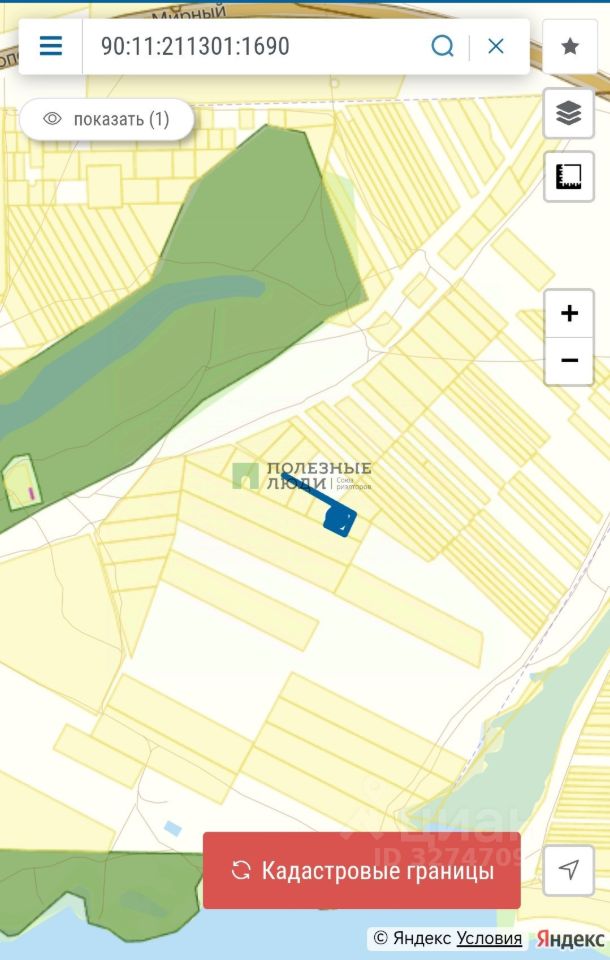The image size is (610, 960).
Task: Open favorites star button
Action: (x=570, y=46)
